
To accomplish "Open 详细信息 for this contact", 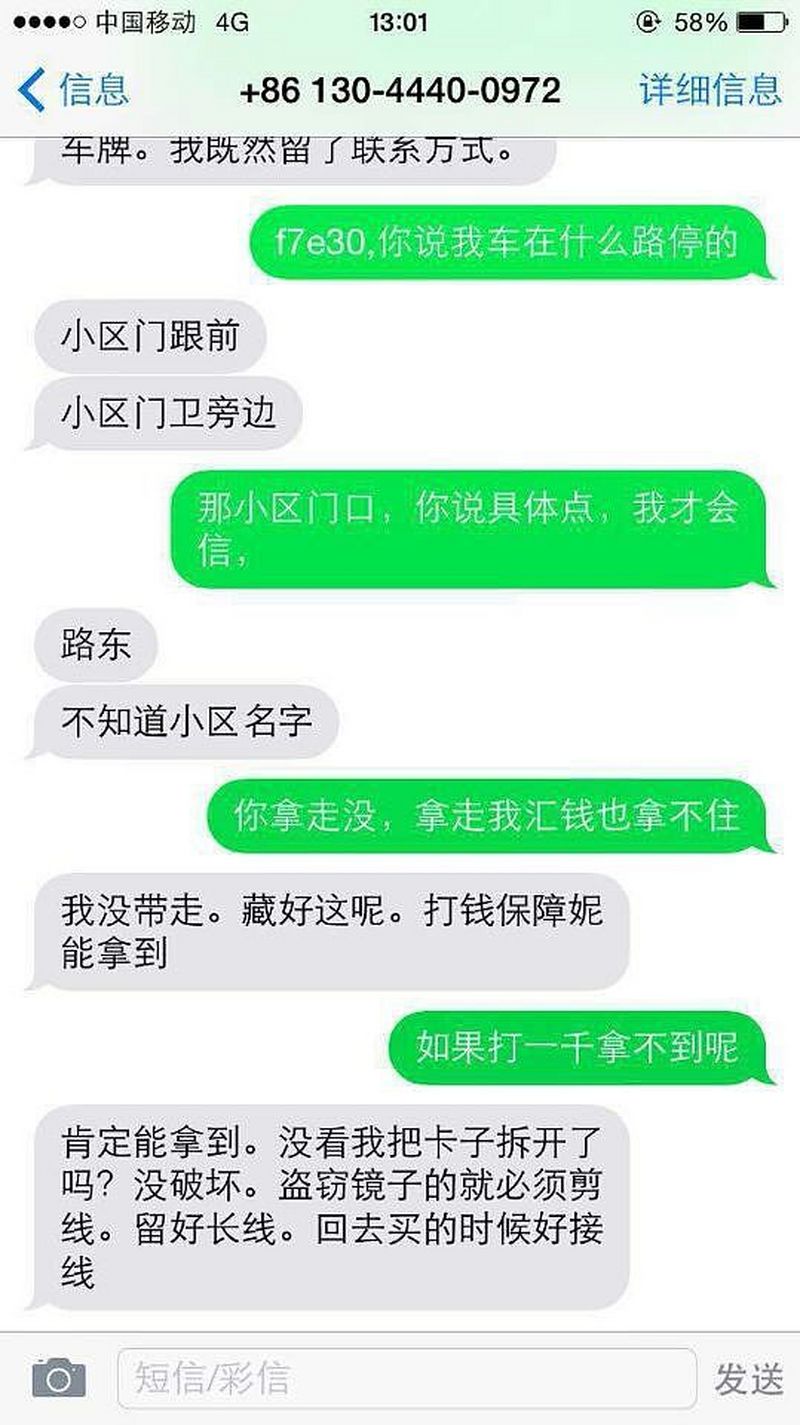I will tap(710, 90).
